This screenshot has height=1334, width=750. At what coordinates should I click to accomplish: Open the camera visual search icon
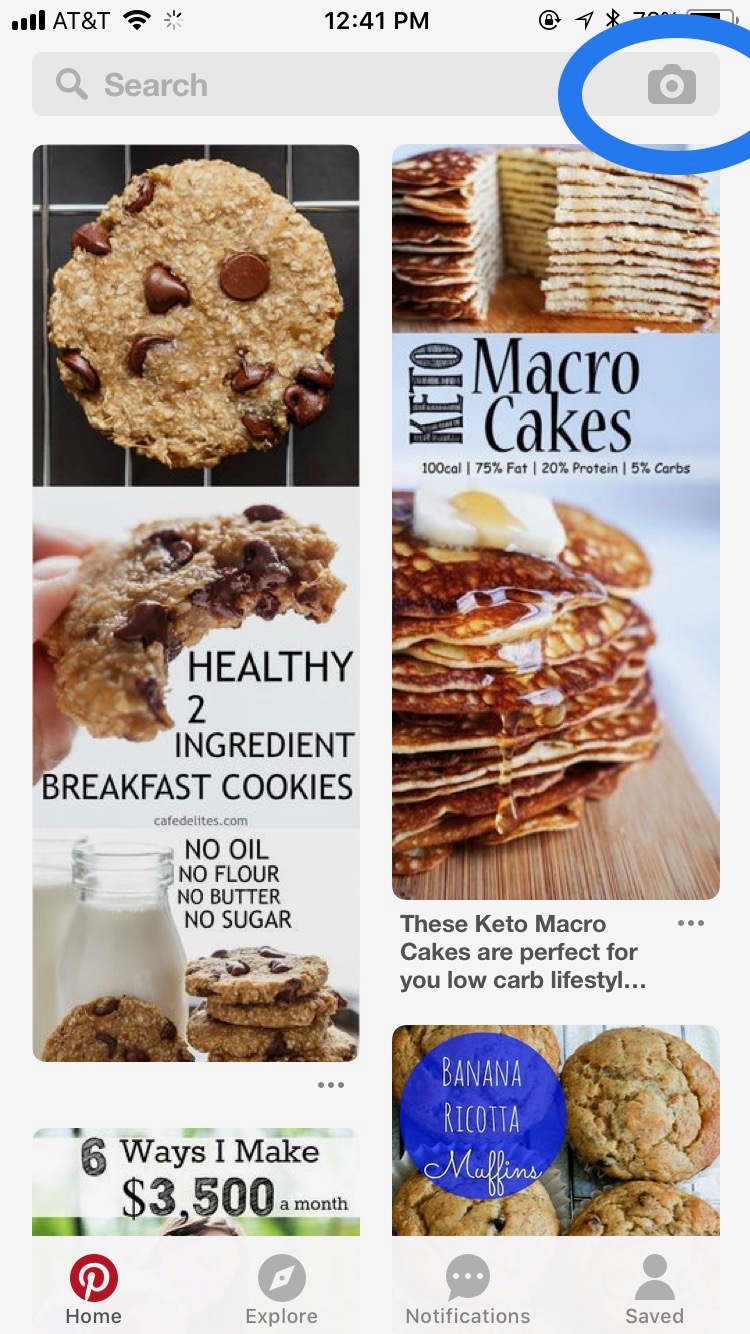click(x=671, y=85)
